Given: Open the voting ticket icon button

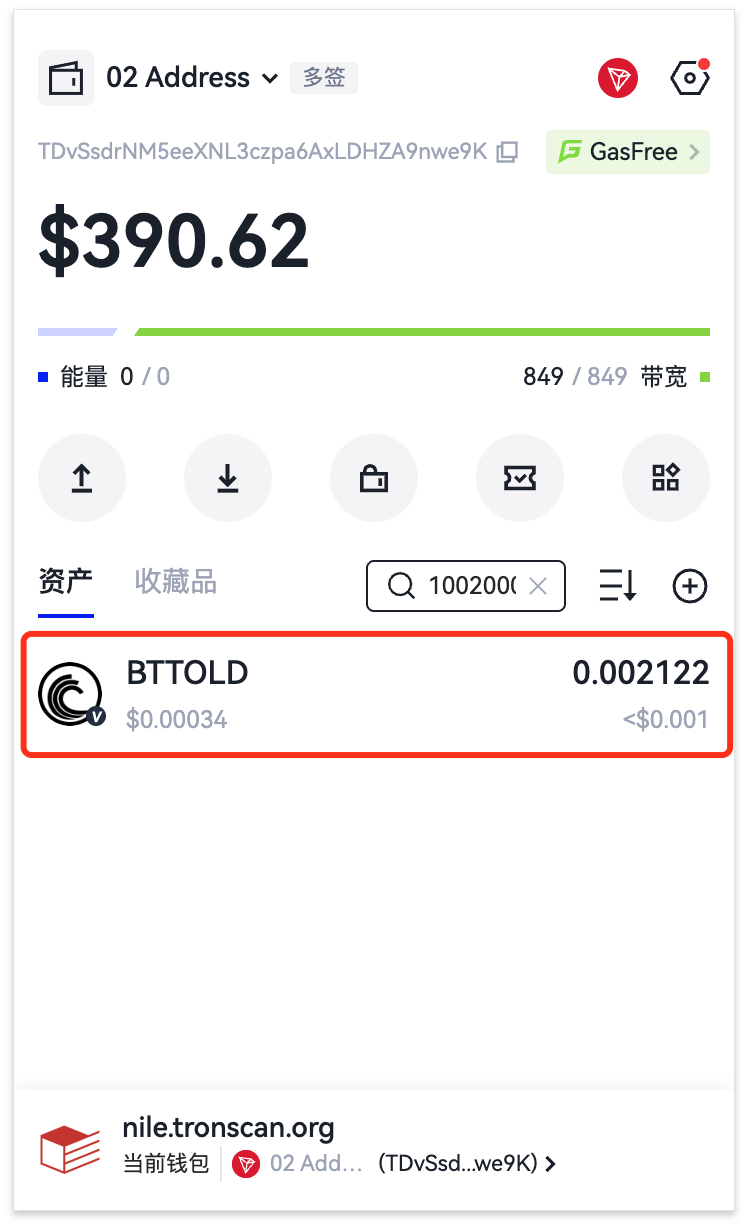Looking at the screenshot, I should click(x=520, y=479).
